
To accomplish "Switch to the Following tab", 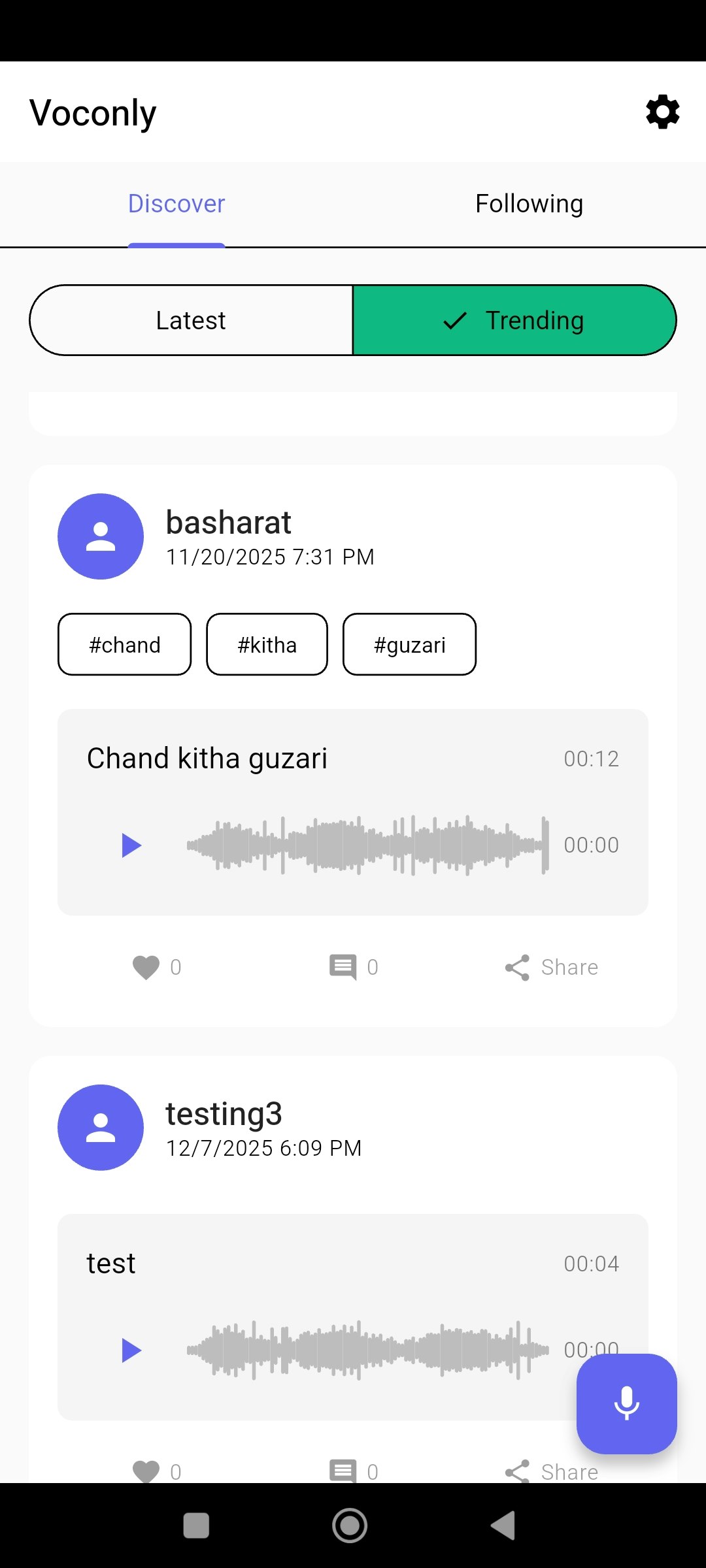I will pyautogui.click(x=528, y=203).
